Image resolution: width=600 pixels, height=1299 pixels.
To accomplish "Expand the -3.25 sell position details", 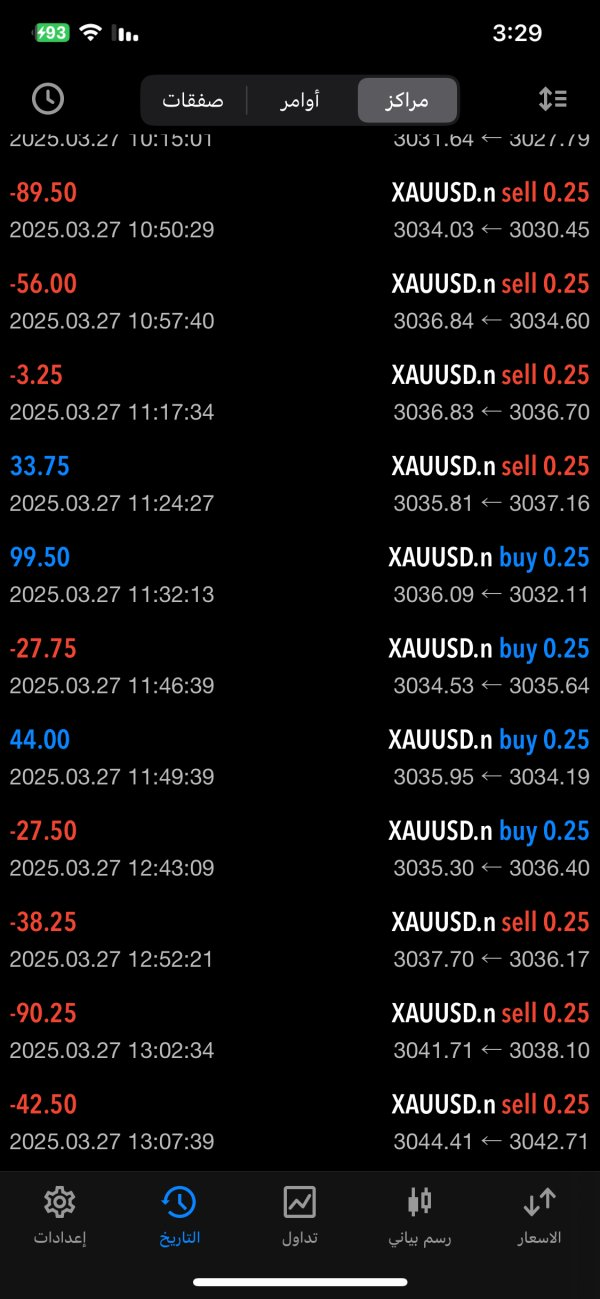I will point(300,393).
